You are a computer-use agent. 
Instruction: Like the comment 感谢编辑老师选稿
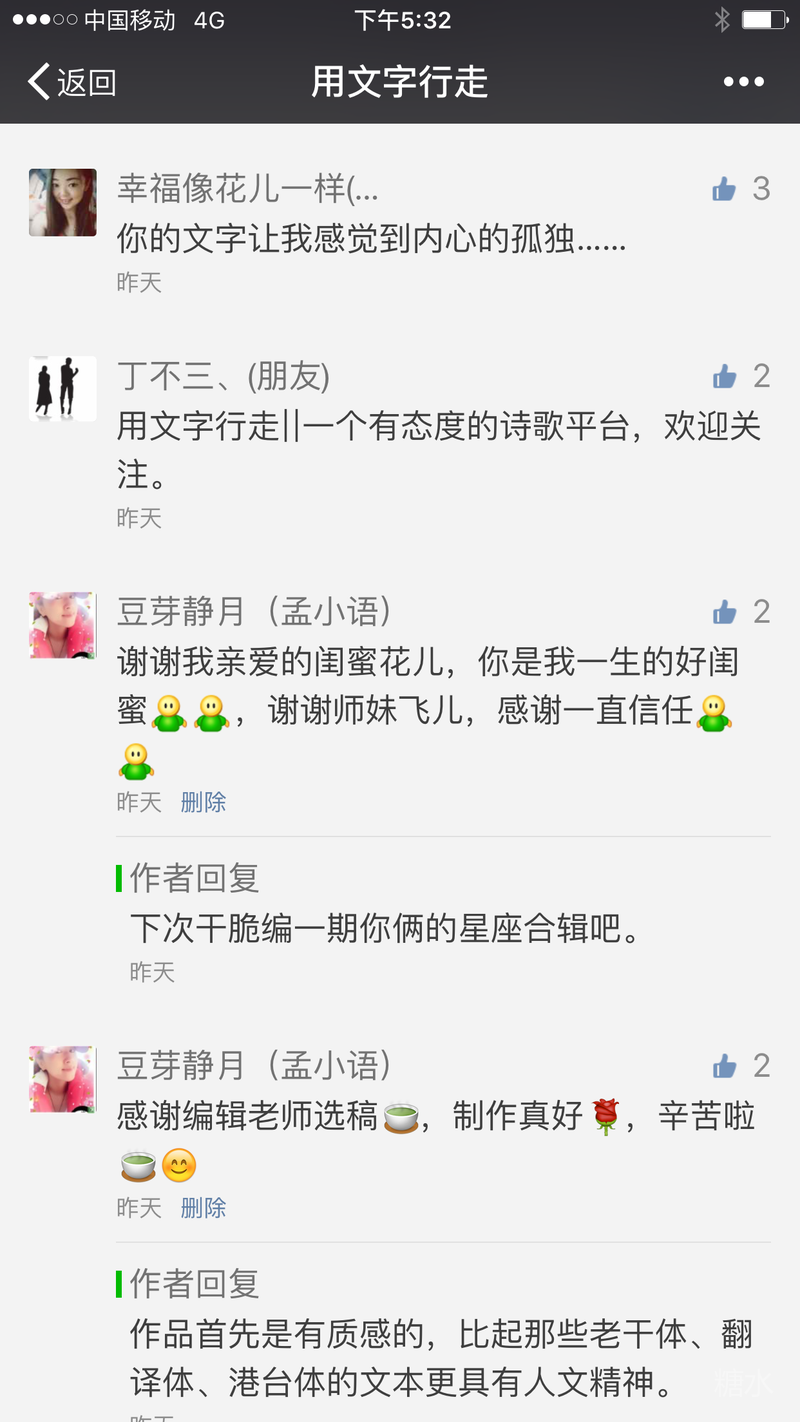click(725, 1066)
